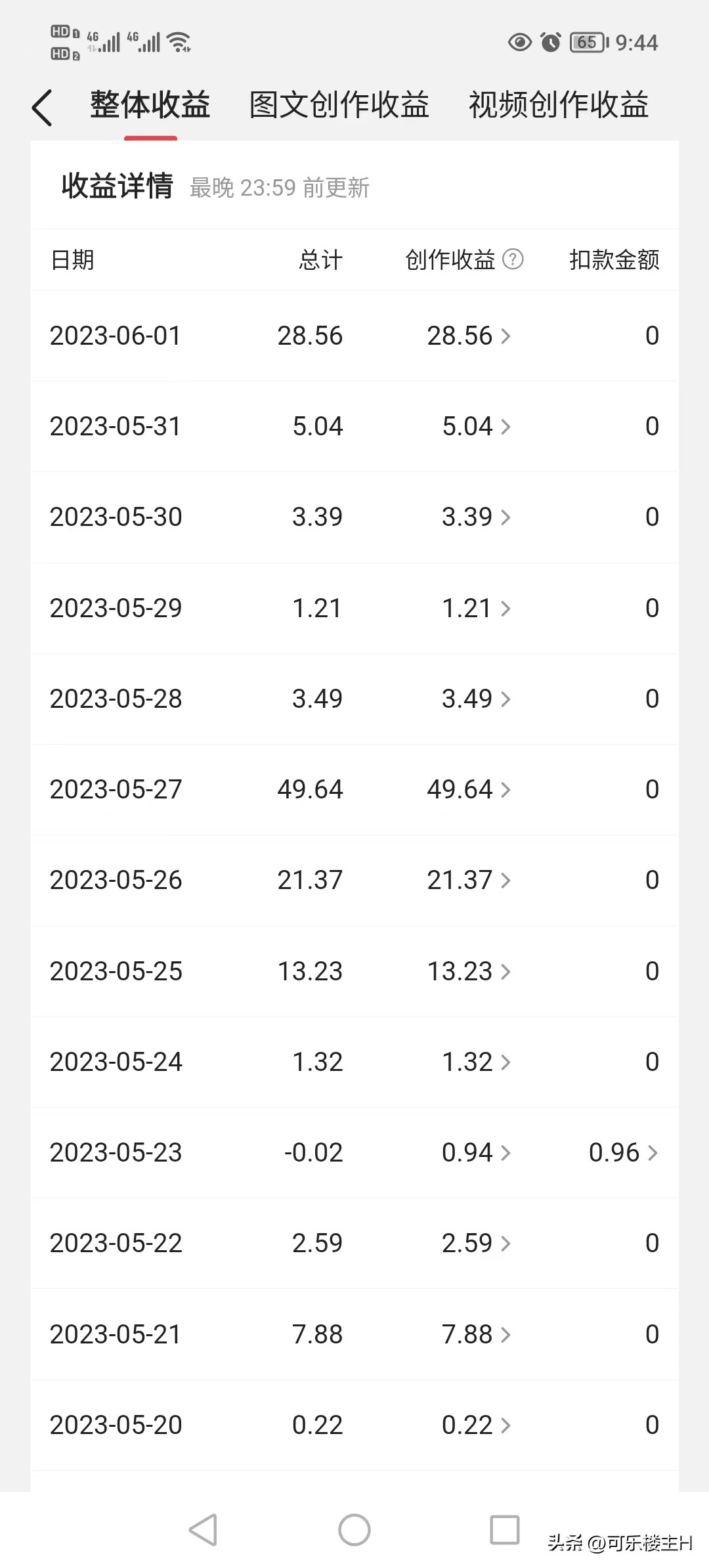Viewport: 709px width, 1568px height.
Task: Select the 整体收益 tab
Action: click(x=150, y=105)
